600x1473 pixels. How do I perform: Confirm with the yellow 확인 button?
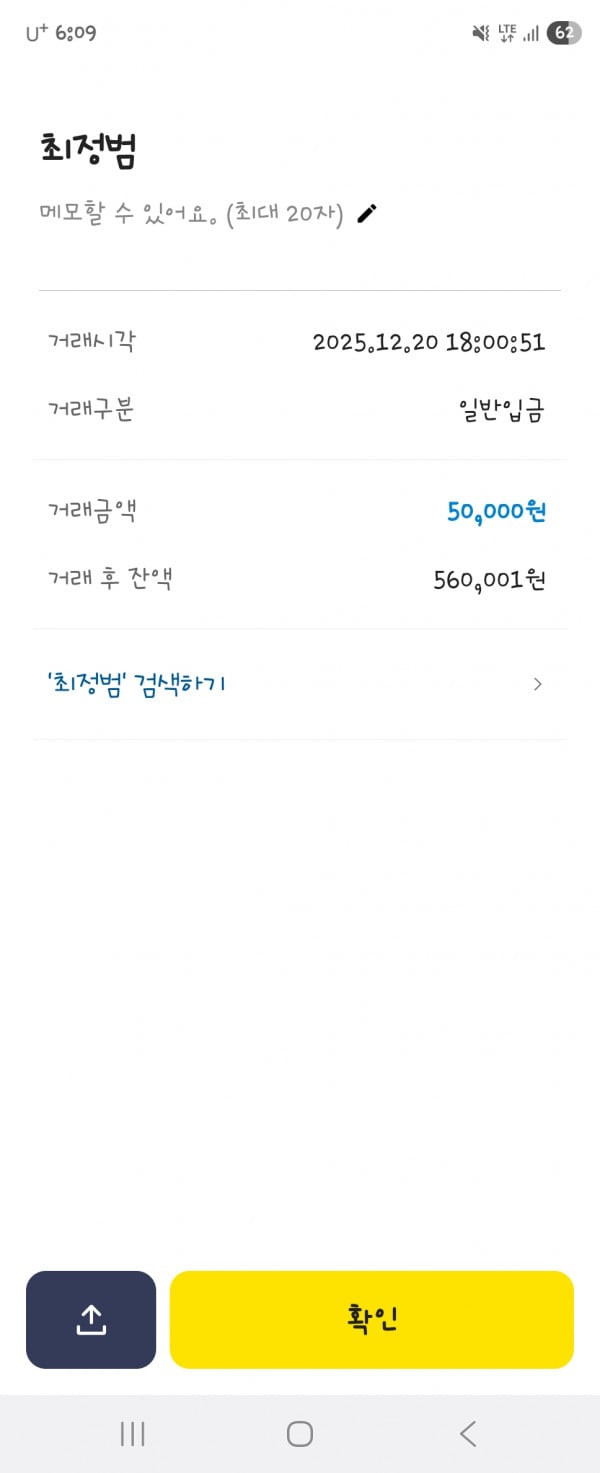click(x=372, y=1320)
